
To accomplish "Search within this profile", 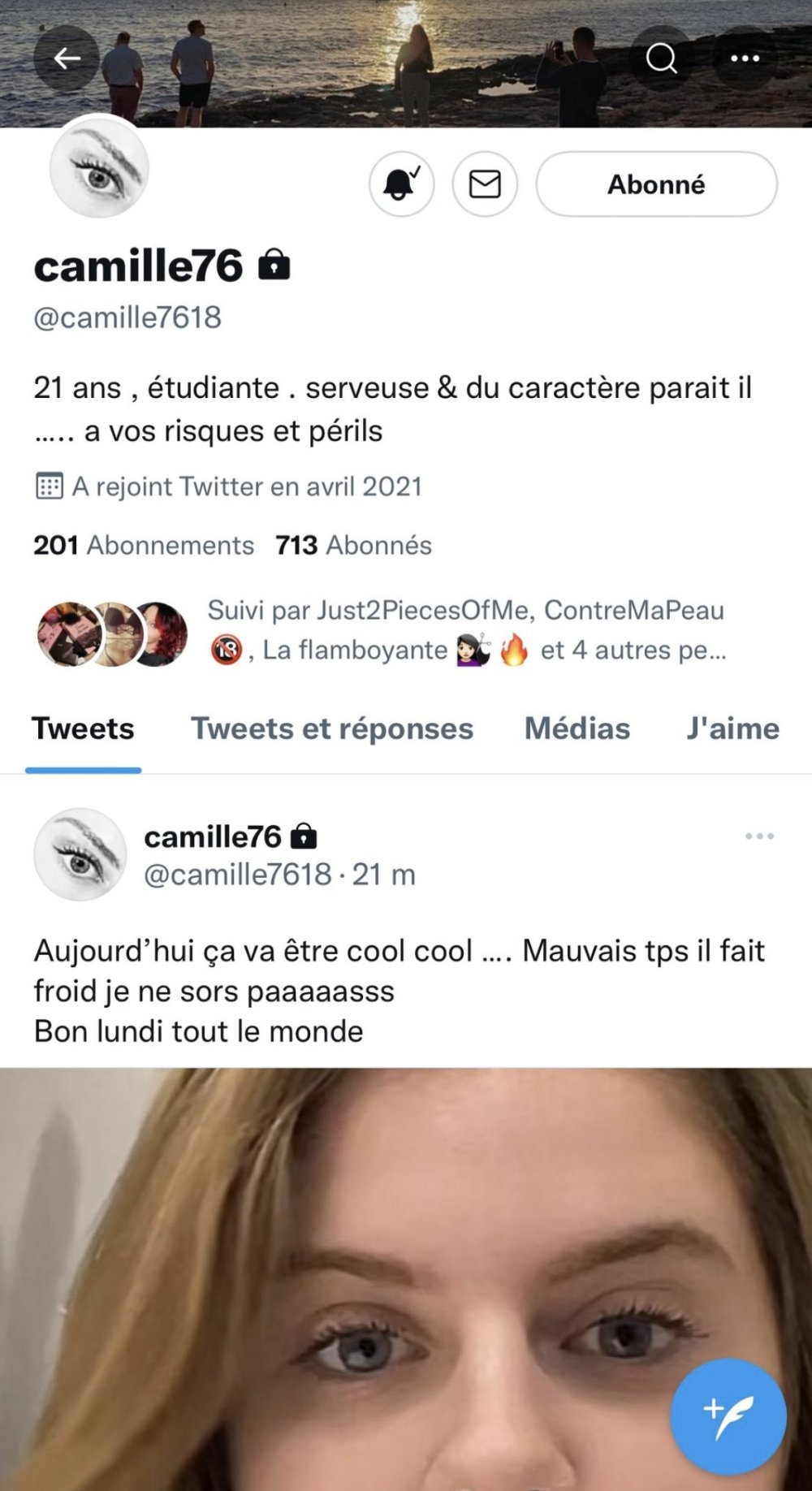I will coord(661,58).
